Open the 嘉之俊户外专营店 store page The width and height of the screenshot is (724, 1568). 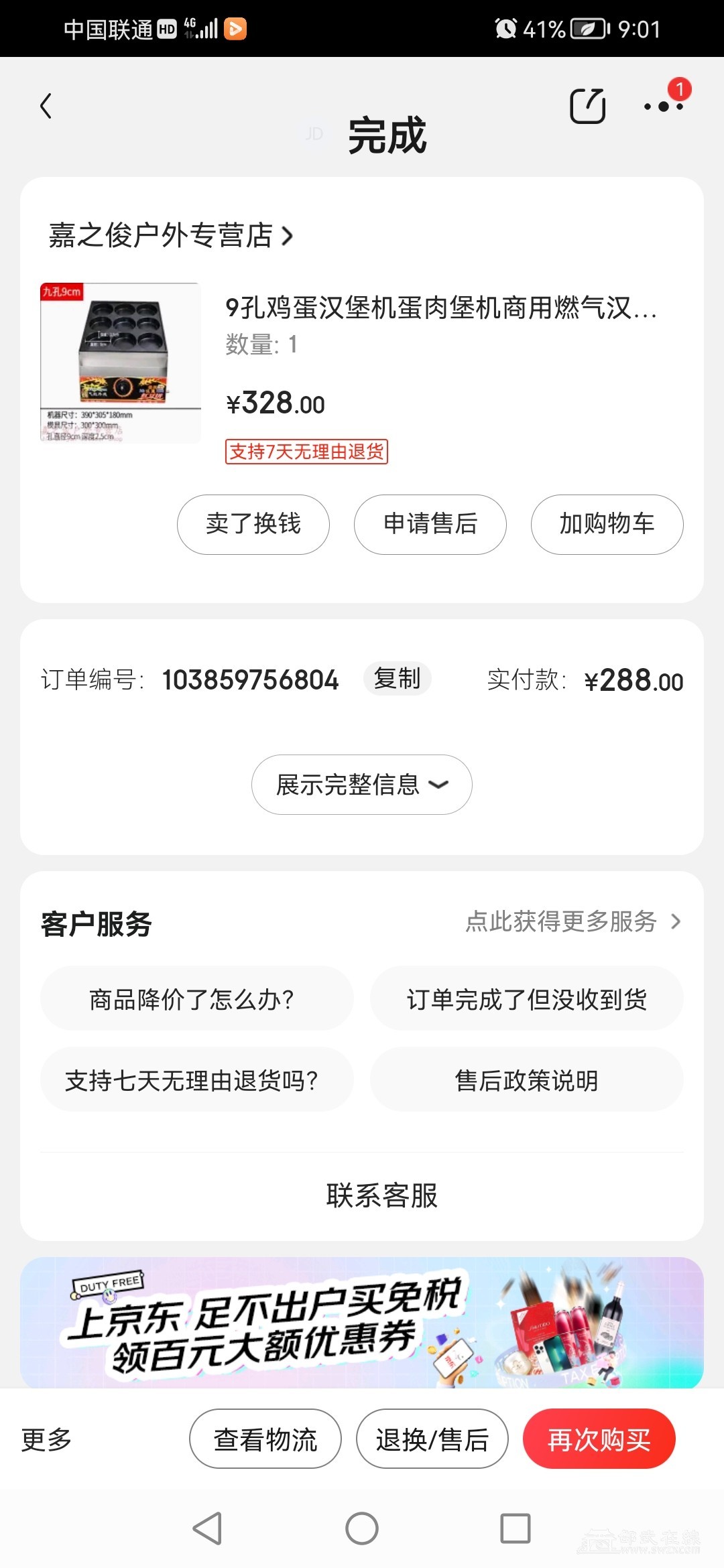point(170,235)
